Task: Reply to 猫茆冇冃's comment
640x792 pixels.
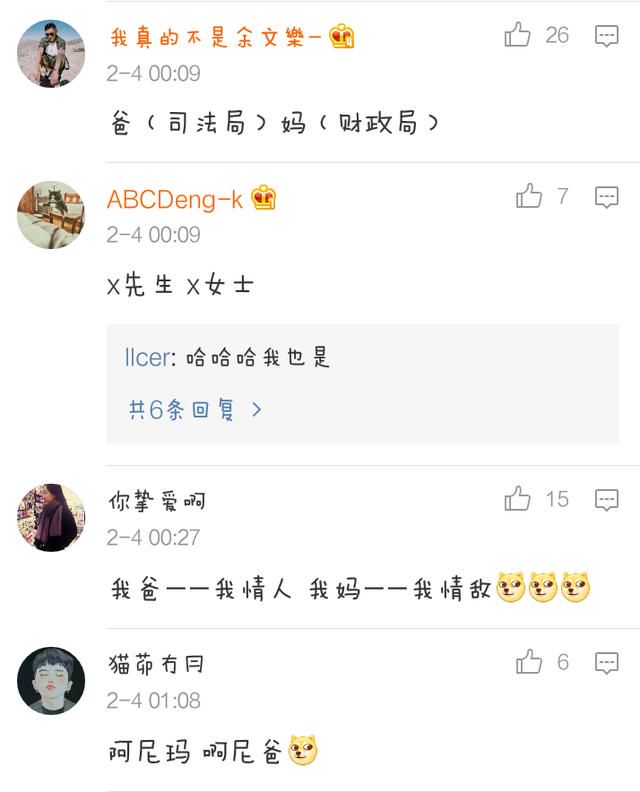Action: point(607,663)
